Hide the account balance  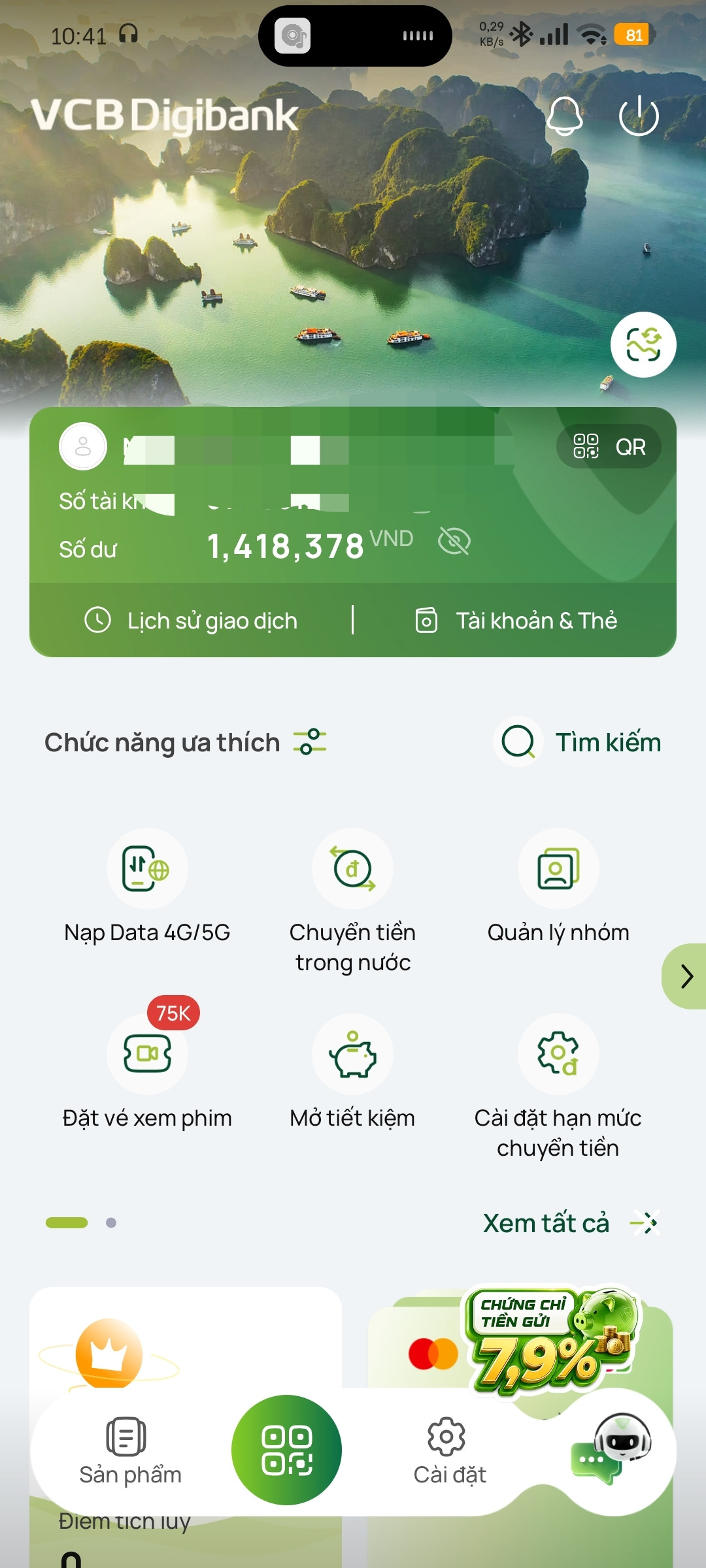(454, 542)
